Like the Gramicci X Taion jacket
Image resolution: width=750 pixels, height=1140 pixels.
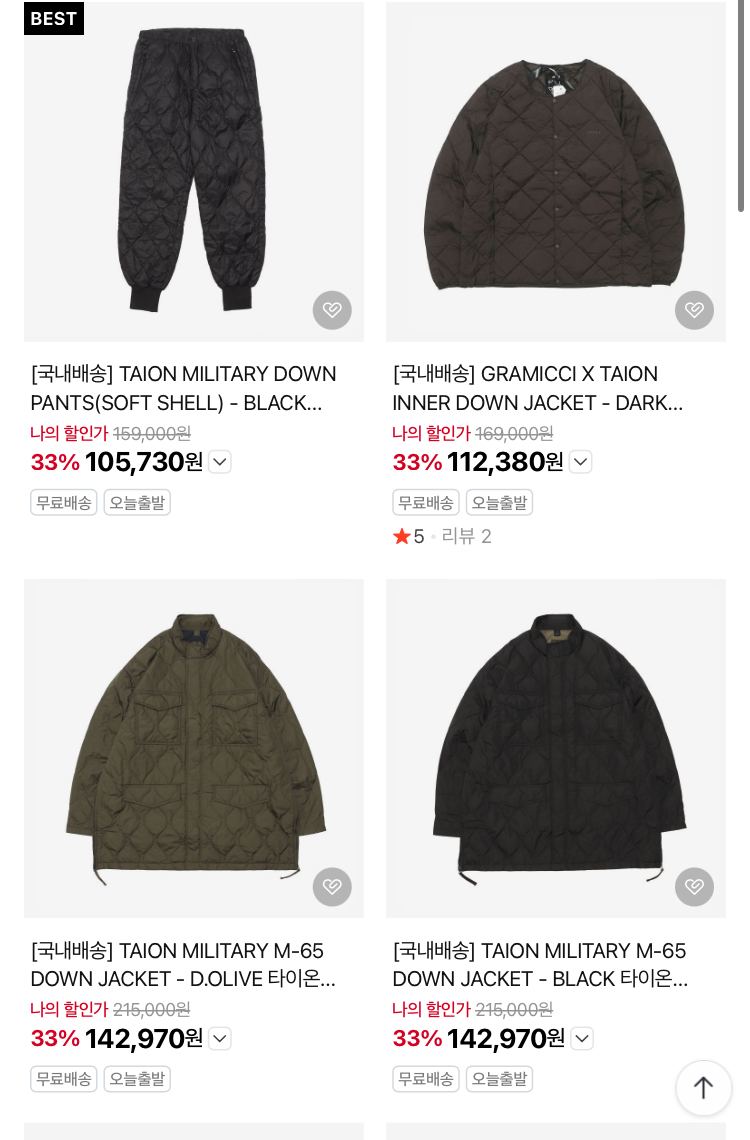[x=694, y=310]
